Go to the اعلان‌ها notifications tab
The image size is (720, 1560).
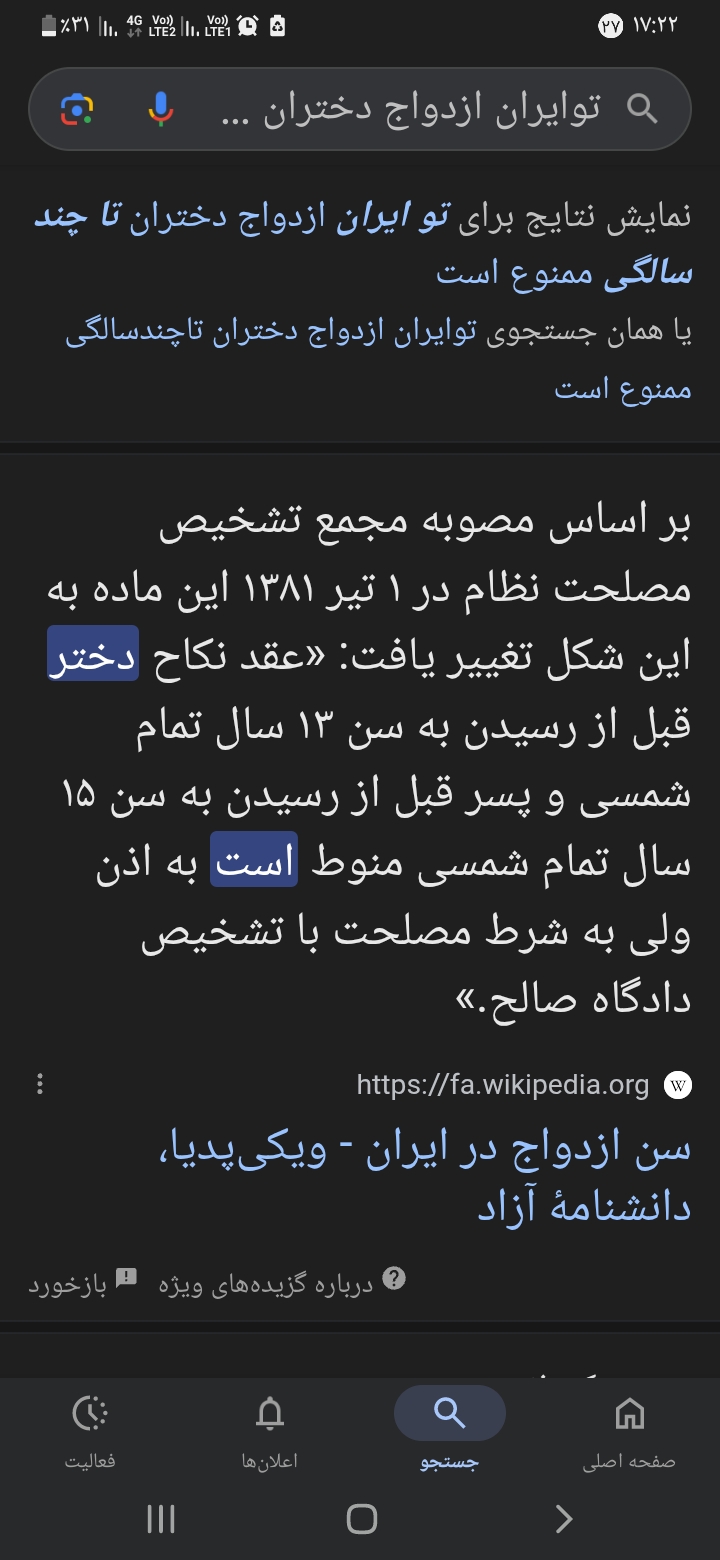click(270, 1432)
